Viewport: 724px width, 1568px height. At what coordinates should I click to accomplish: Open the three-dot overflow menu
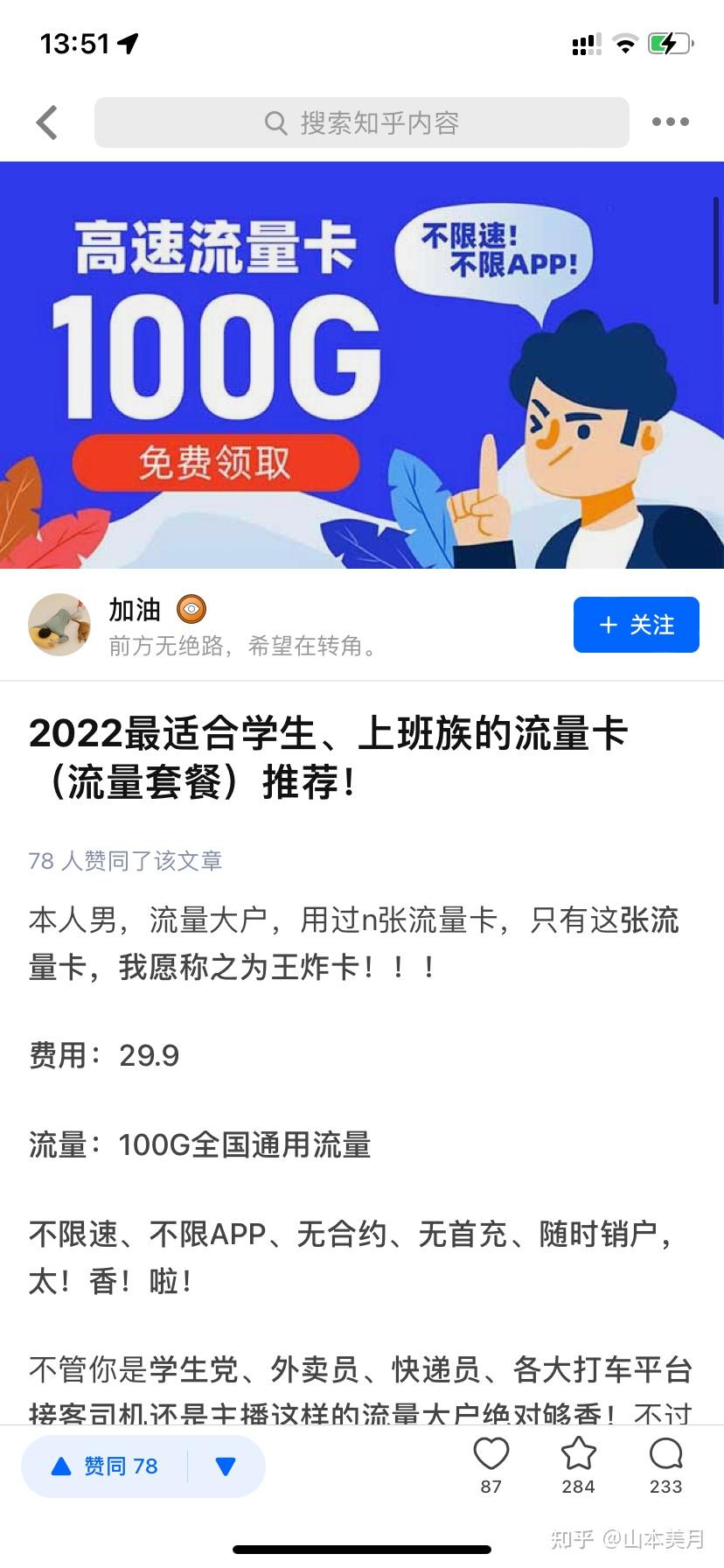point(671,122)
